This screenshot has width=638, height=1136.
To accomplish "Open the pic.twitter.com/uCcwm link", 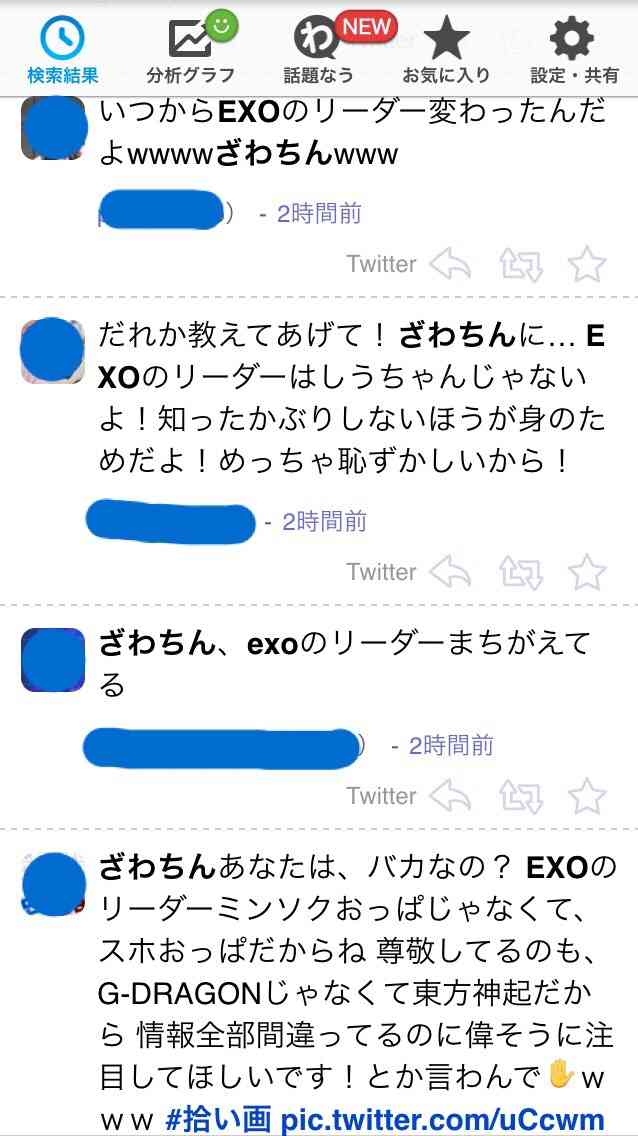I will 442,1119.
